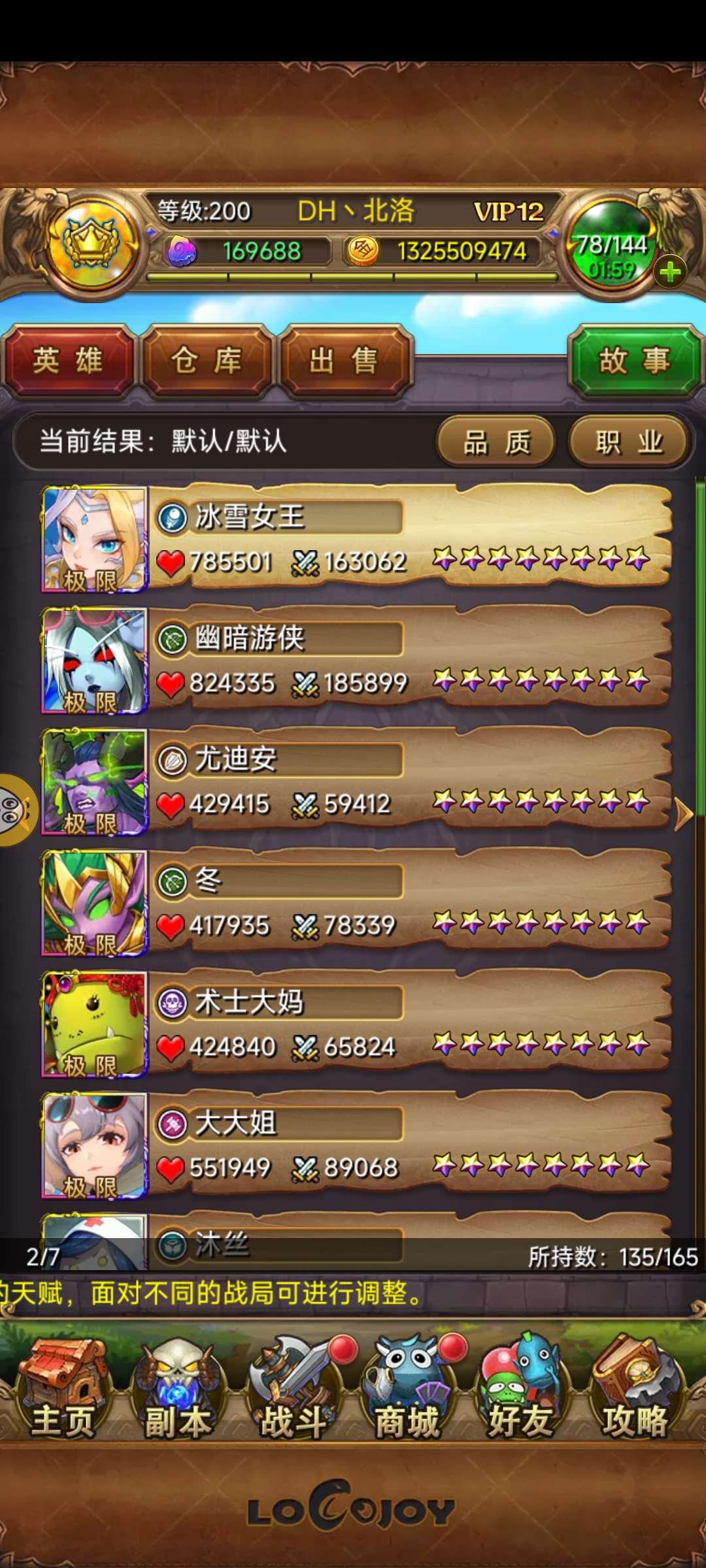Screen dimensions: 706x1568
Task: Switch to the 英雄 tab
Action: [x=68, y=361]
